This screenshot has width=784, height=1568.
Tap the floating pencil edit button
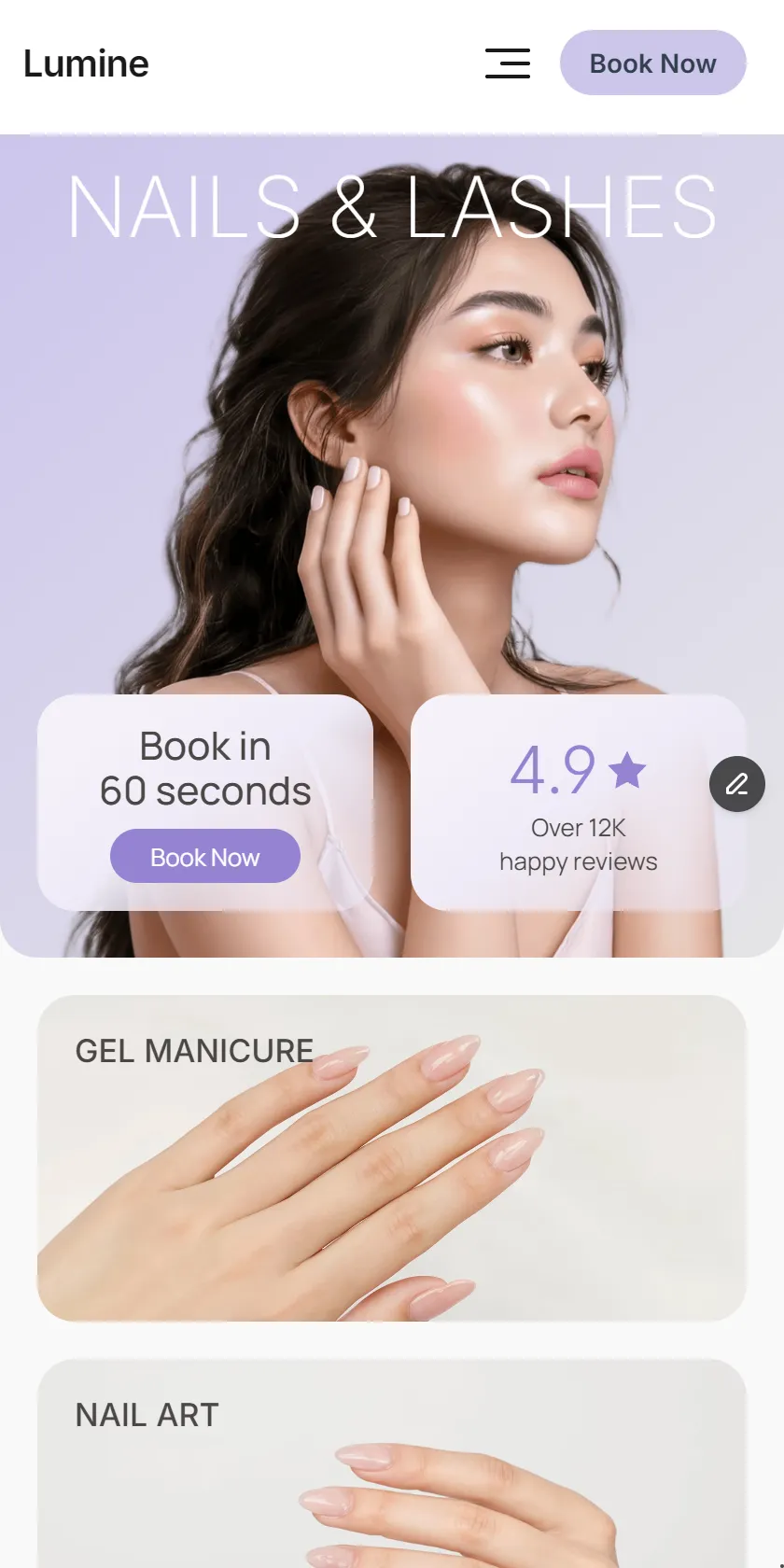(x=737, y=784)
